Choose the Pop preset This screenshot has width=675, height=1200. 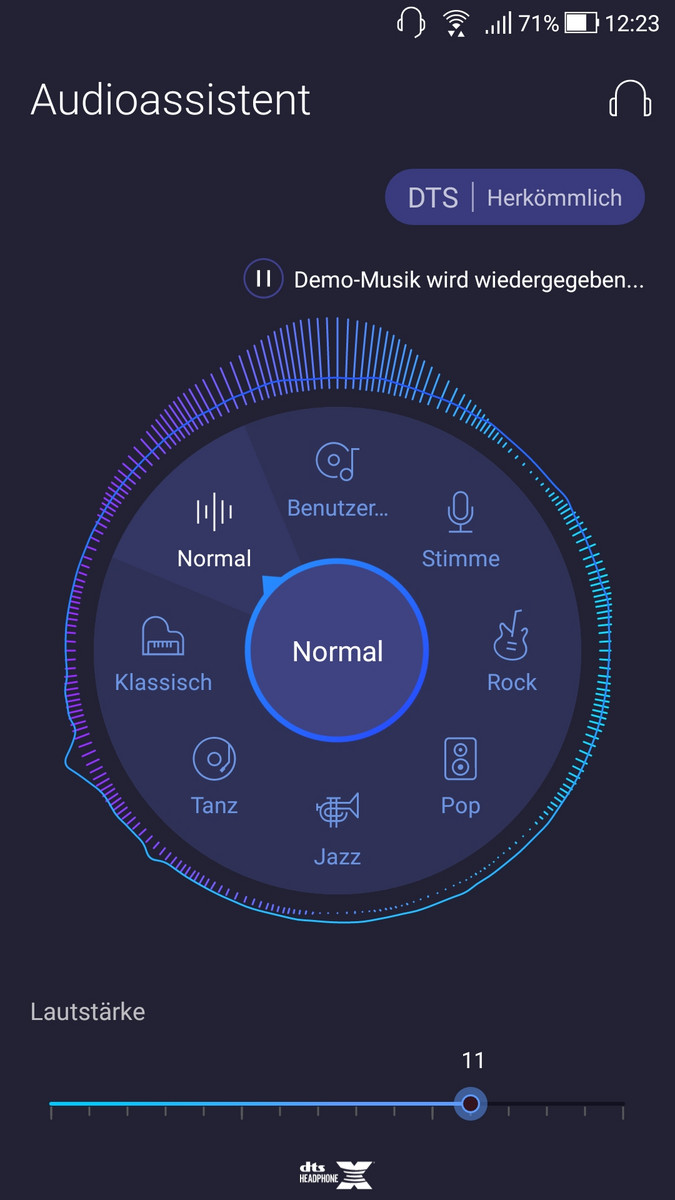tap(460, 777)
